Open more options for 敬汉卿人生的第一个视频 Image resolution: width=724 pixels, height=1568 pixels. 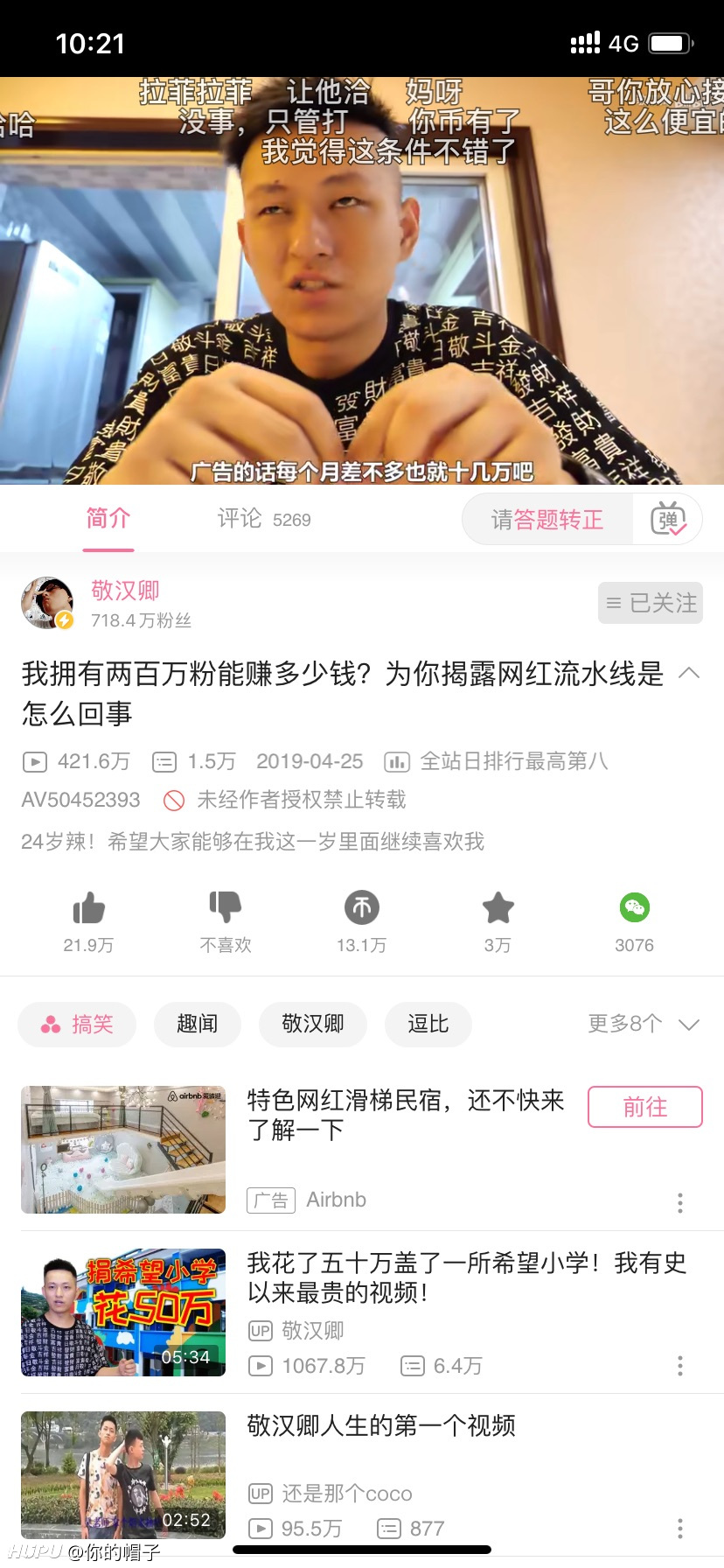point(680,1529)
